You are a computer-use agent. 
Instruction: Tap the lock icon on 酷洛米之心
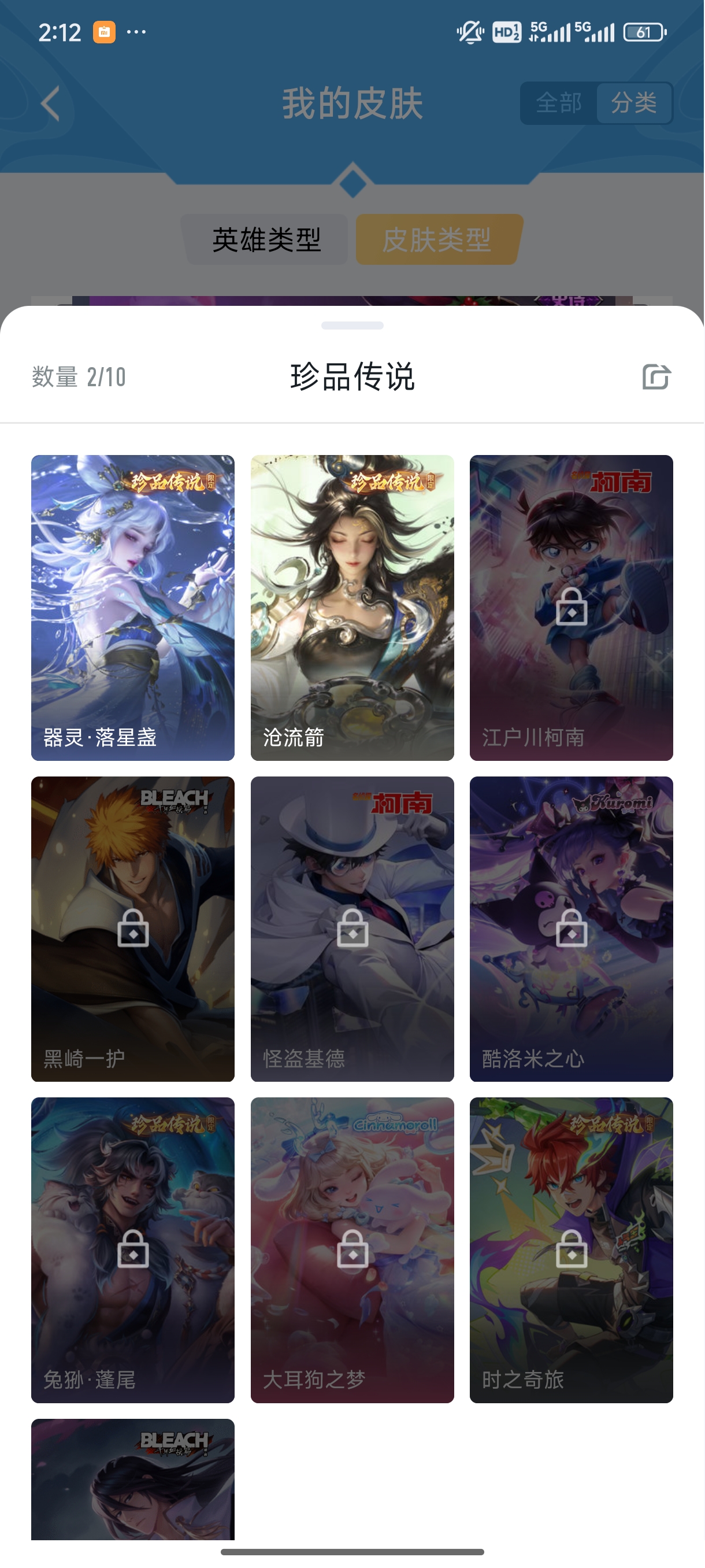coord(571,929)
